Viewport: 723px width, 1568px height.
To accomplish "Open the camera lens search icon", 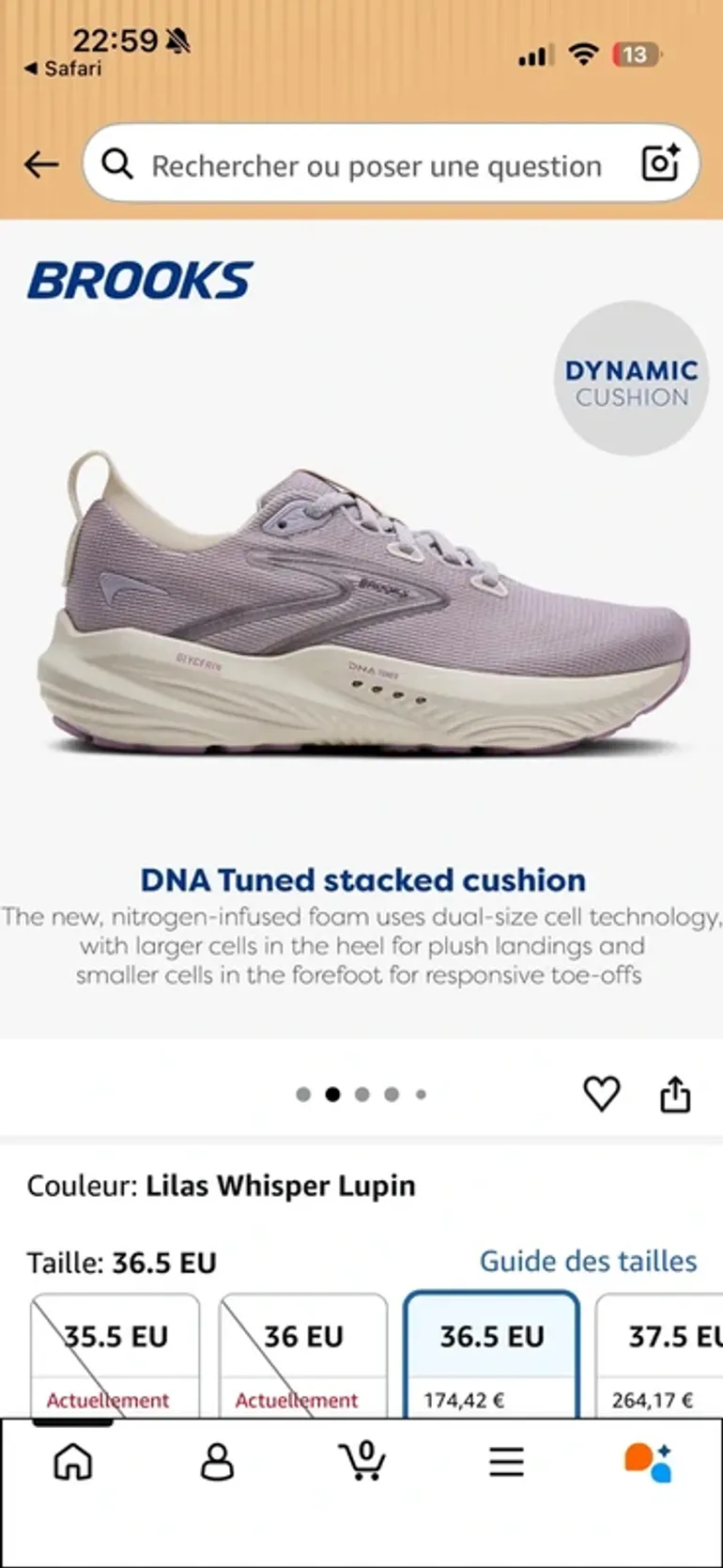I will click(660, 163).
